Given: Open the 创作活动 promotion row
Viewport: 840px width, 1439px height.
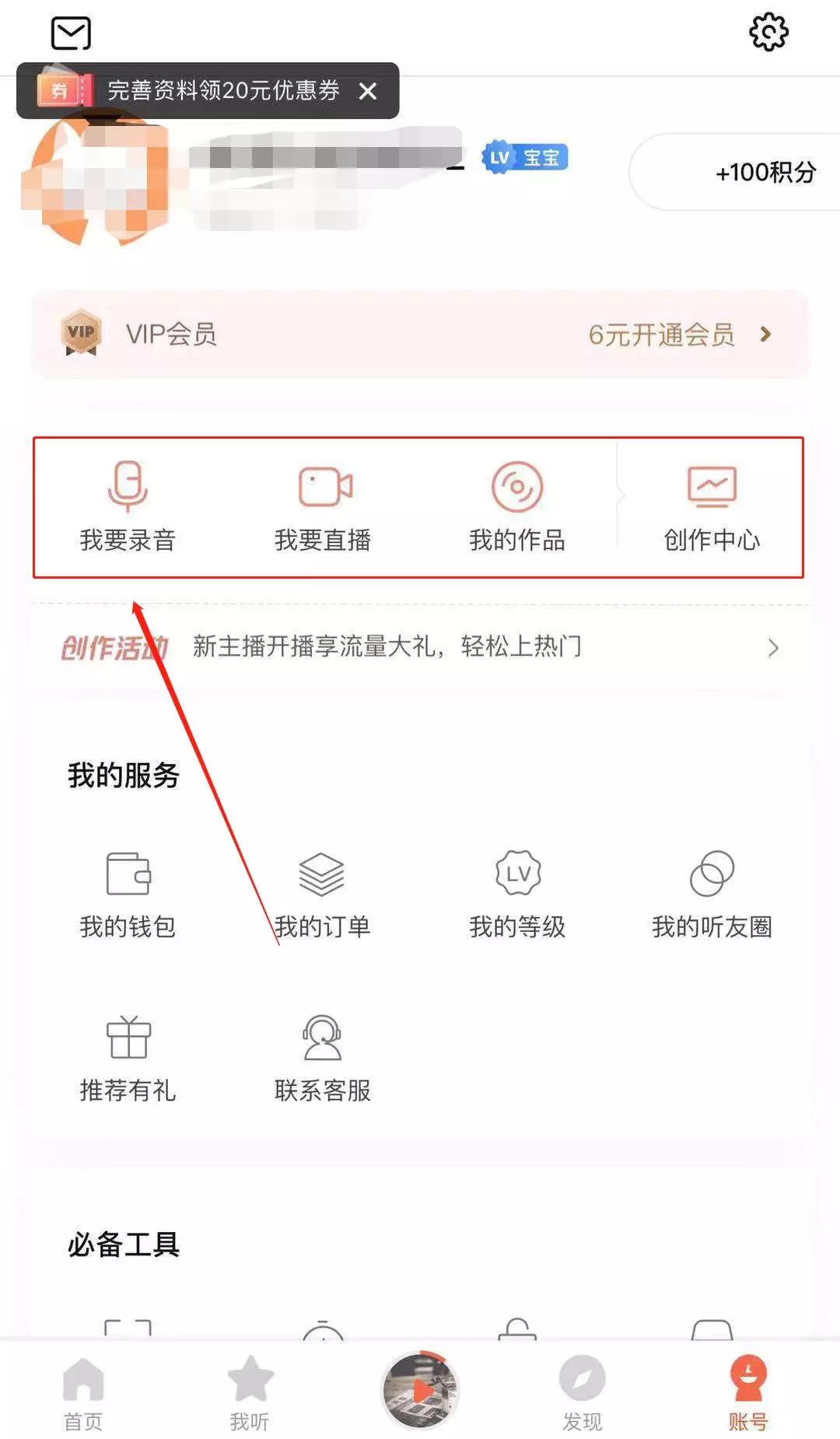Looking at the screenshot, I should pyautogui.click(x=420, y=647).
